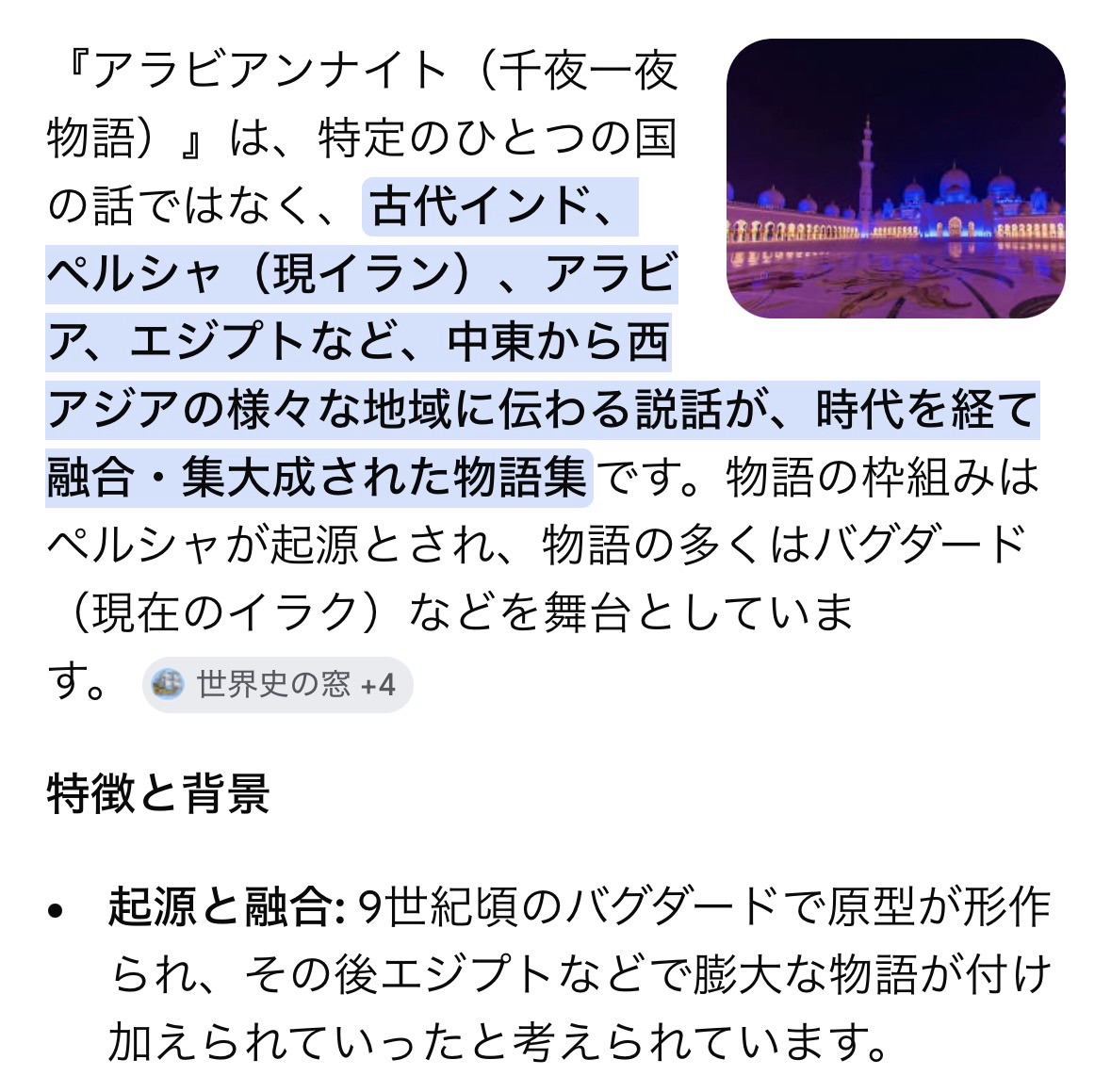This screenshot has height=1092, width=1111.
Task: Open the mosque image thumbnail
Action: [x=895, y=179]
